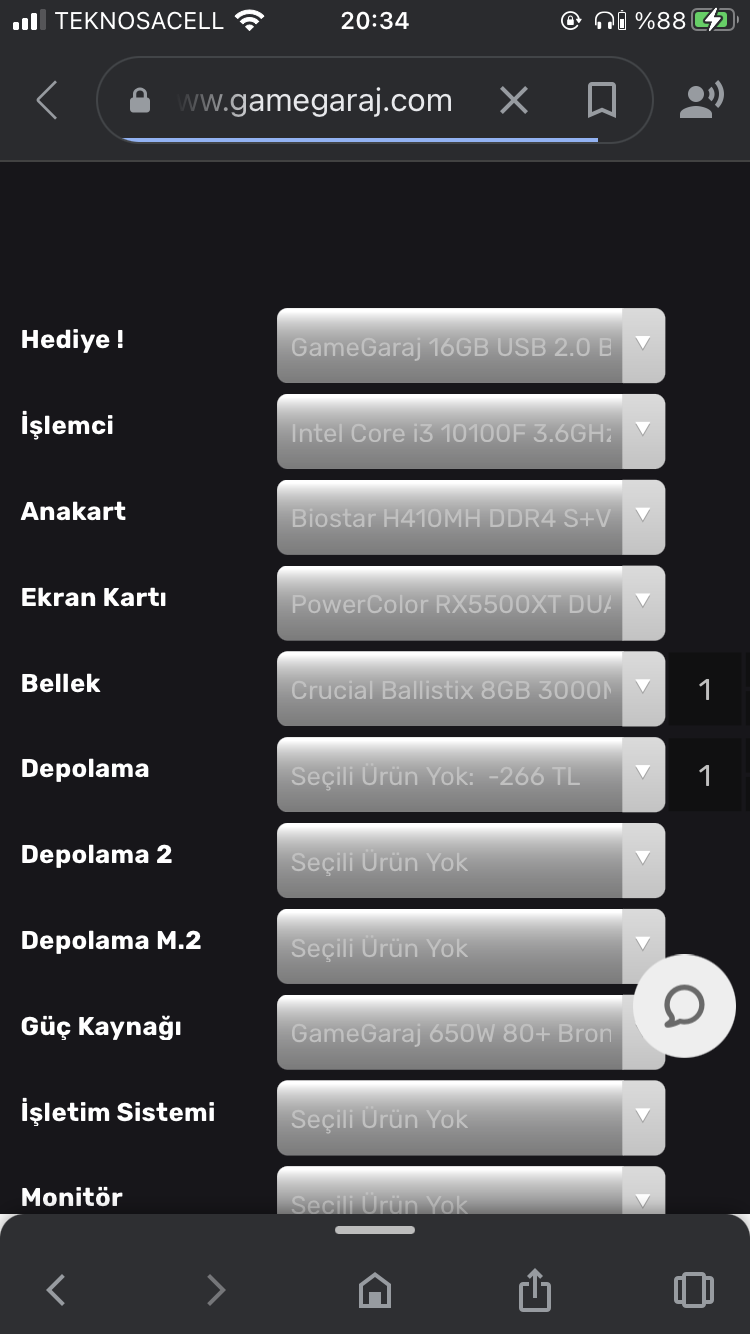This screenshot has width=750, height=1334.
Task: Bookmark this page
Action: [601, 100]
